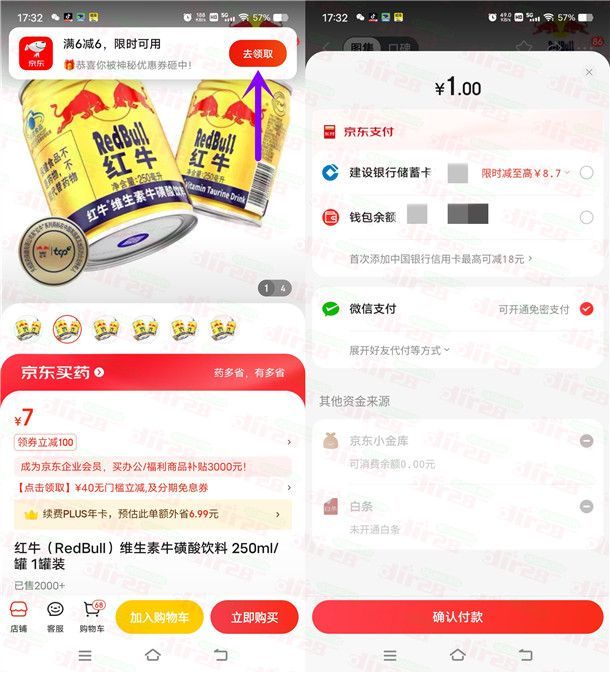Claim the ¥40无门槛立减 offer

pos(112,488)
